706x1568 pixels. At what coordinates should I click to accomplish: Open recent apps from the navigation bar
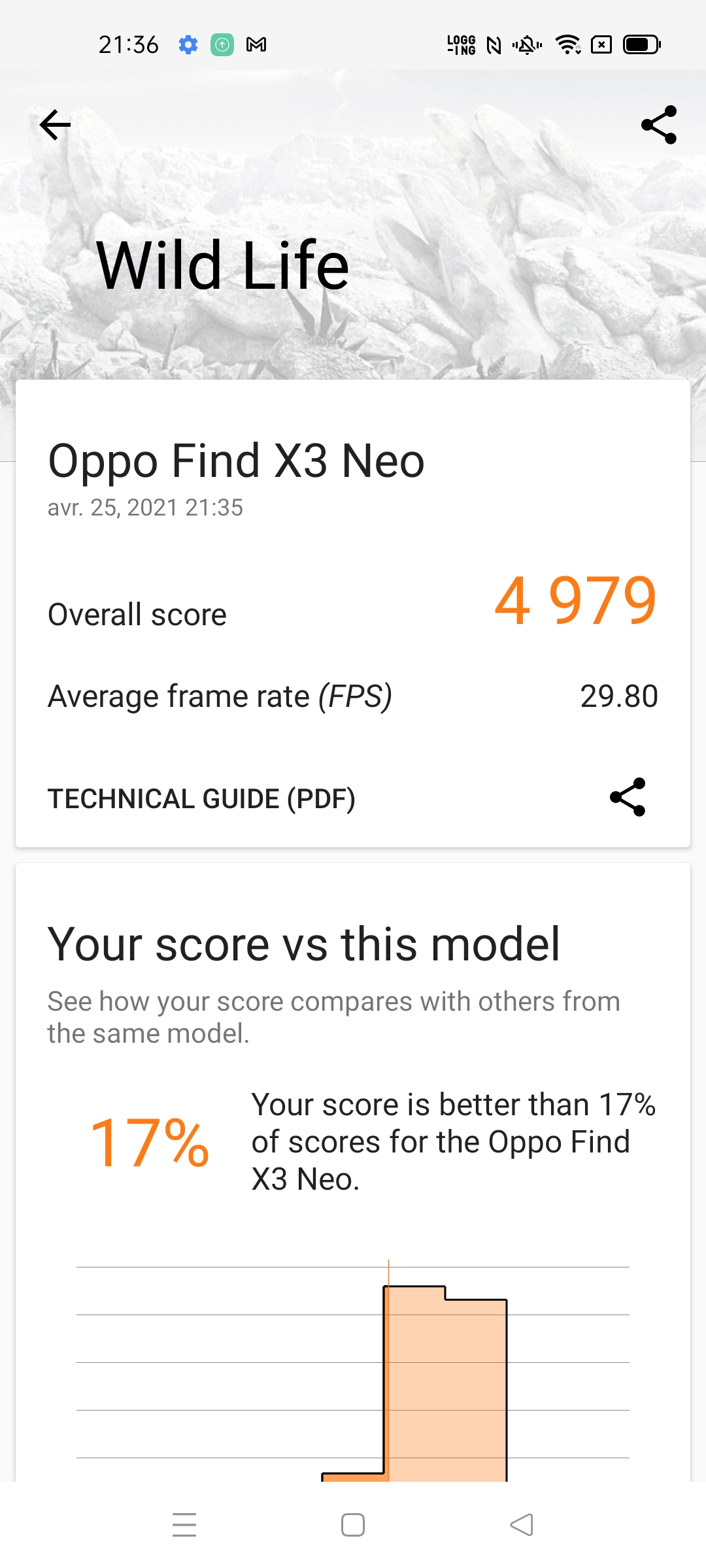pos(184,1525)
